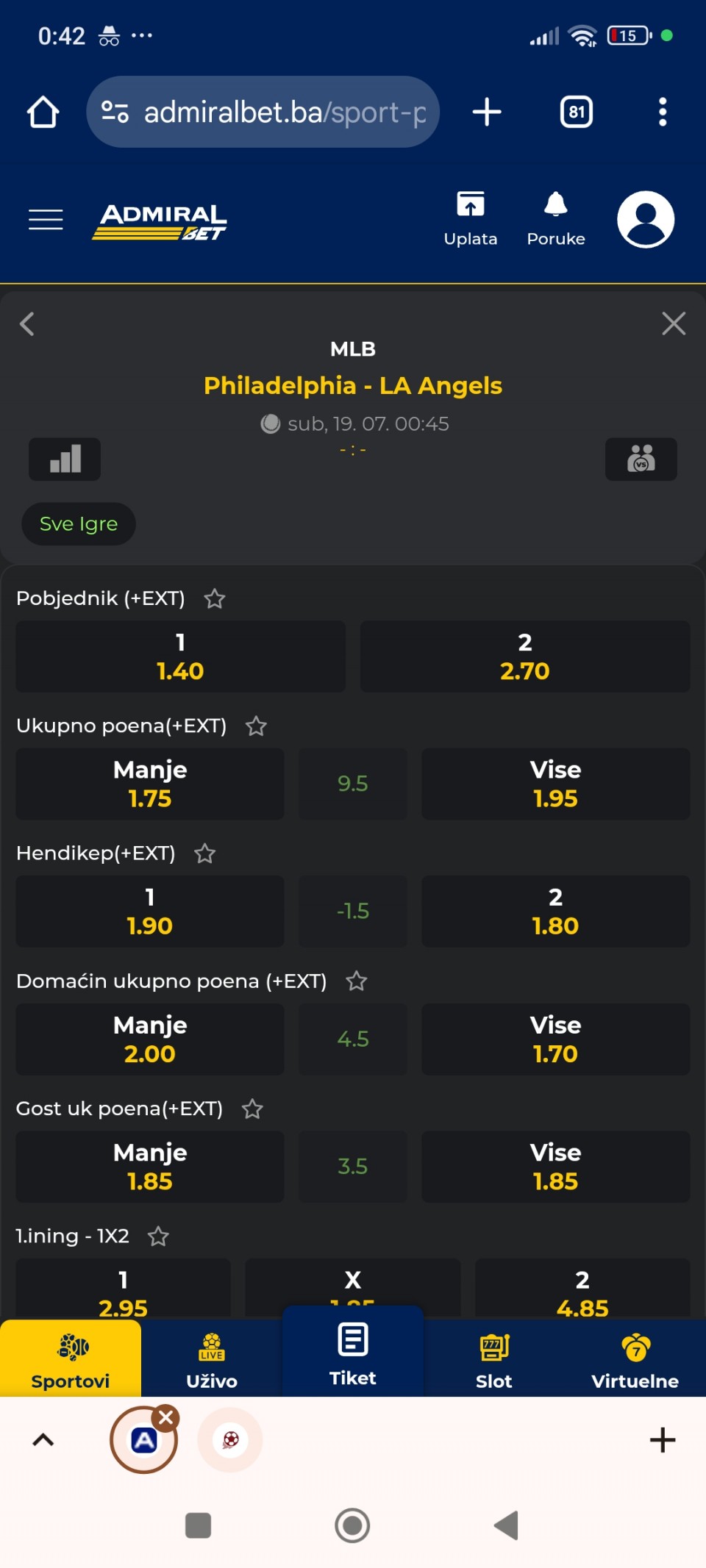Select the Sve Igre chip

point(79,524)
